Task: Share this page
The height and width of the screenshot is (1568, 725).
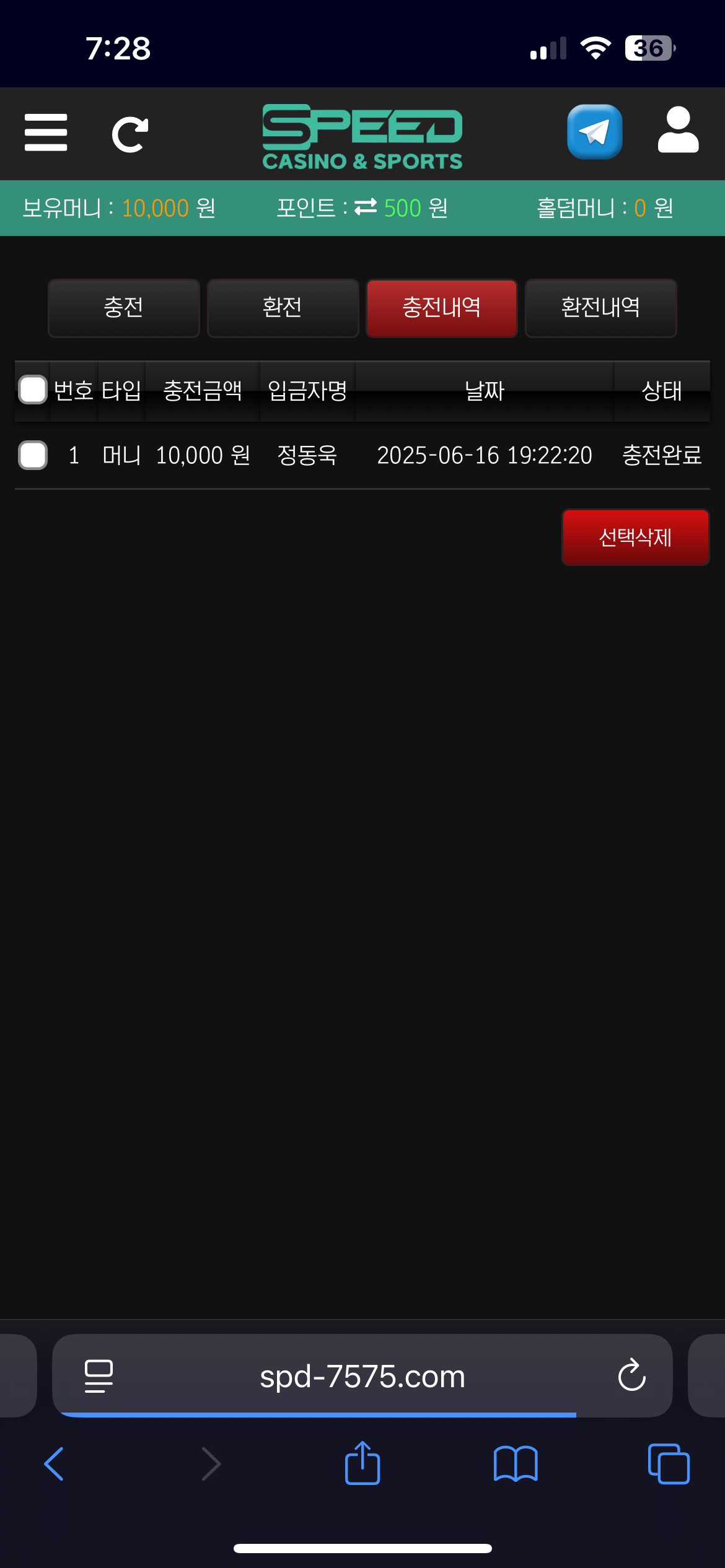Action: click(362, 1464)
